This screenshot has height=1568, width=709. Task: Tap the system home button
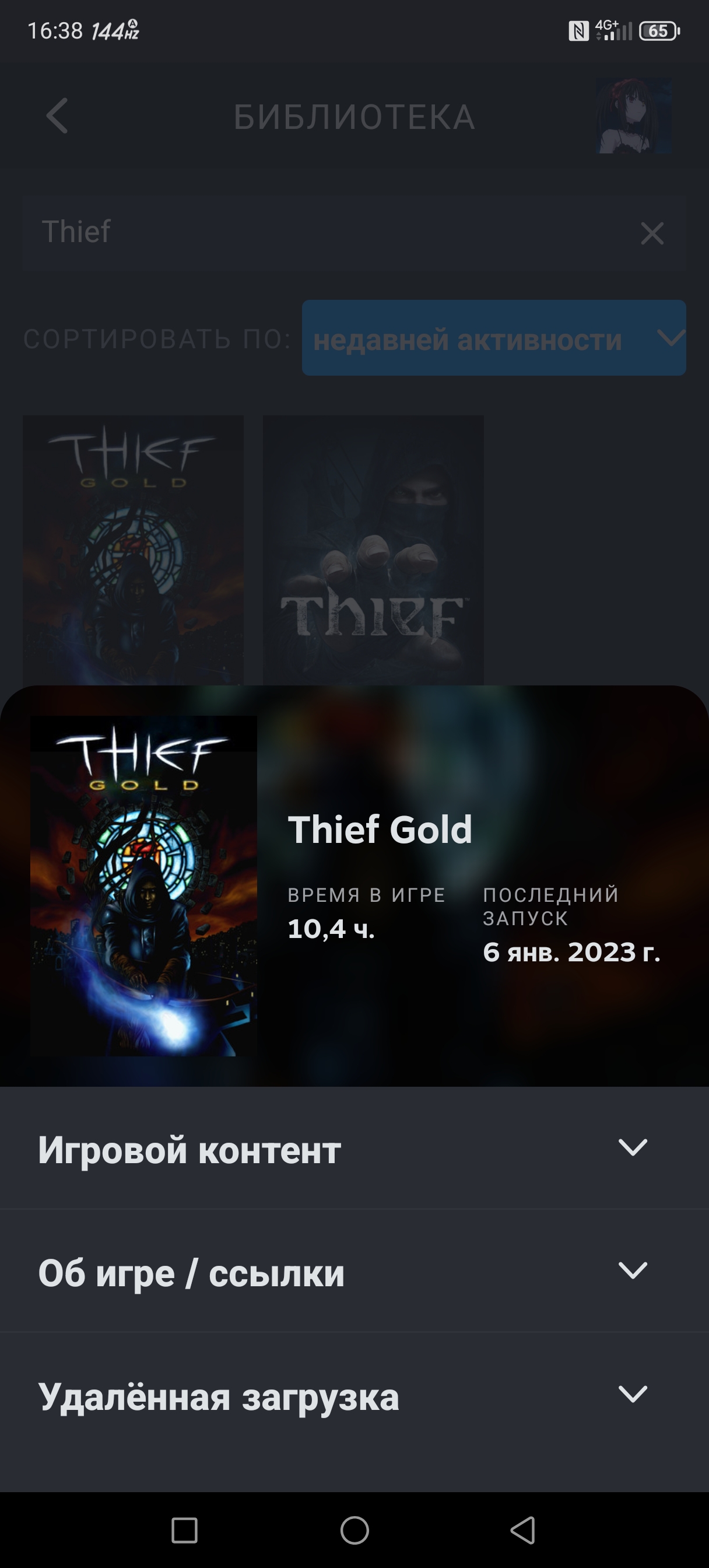coord(354,1529)
